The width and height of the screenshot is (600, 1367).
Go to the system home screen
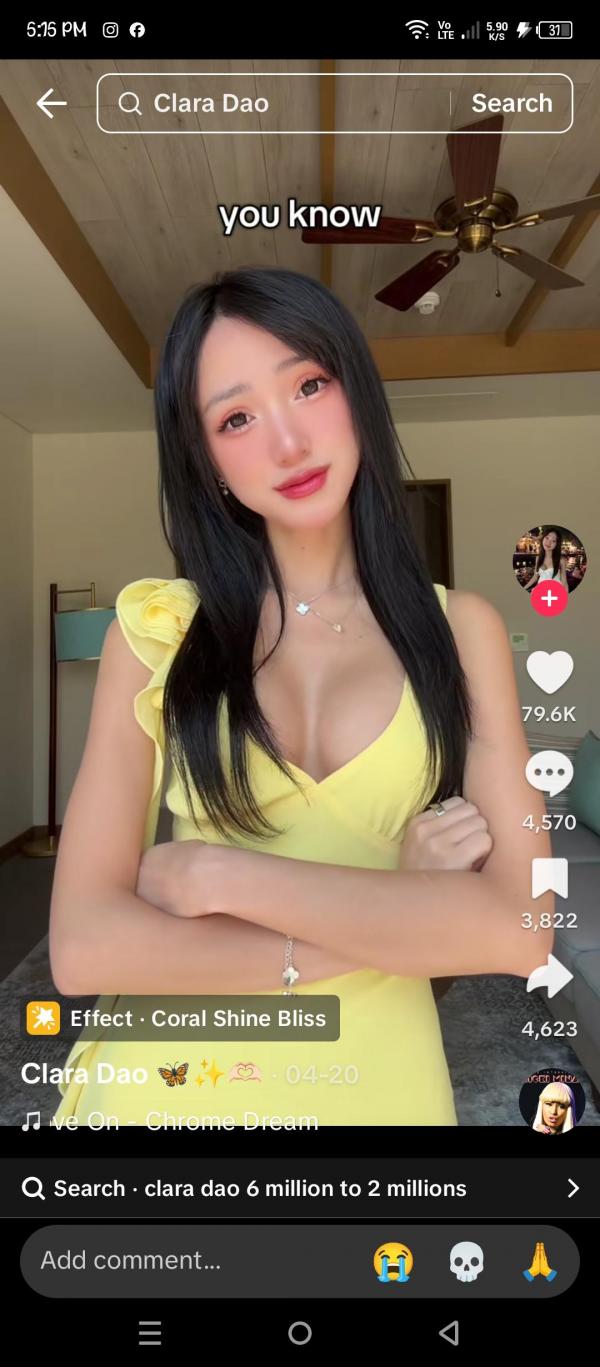(300, 1333)
